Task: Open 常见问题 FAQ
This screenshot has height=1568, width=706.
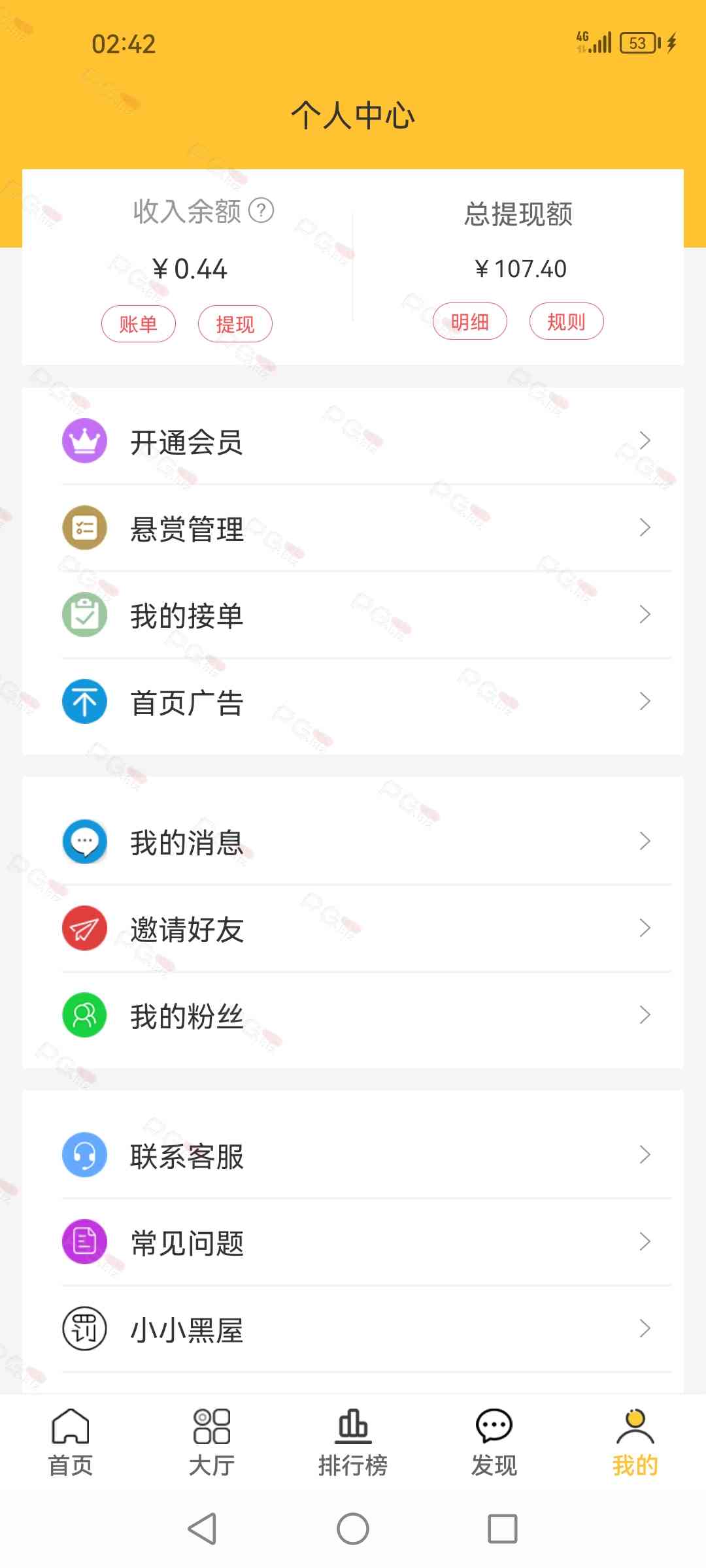Action: tap(353, 1242)
